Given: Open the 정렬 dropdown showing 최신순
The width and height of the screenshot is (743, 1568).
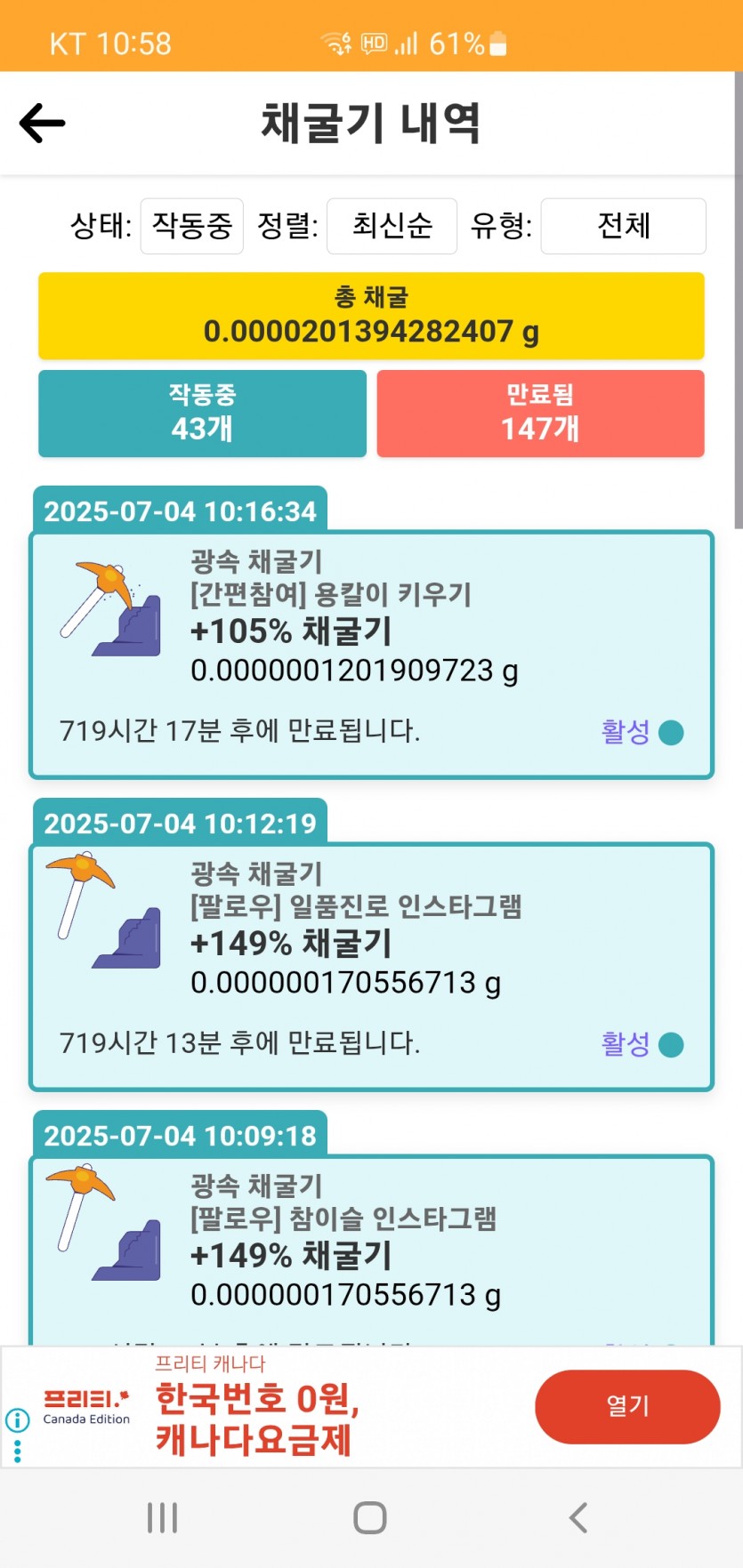Looking at the screenshot, I should coord(392,226).
